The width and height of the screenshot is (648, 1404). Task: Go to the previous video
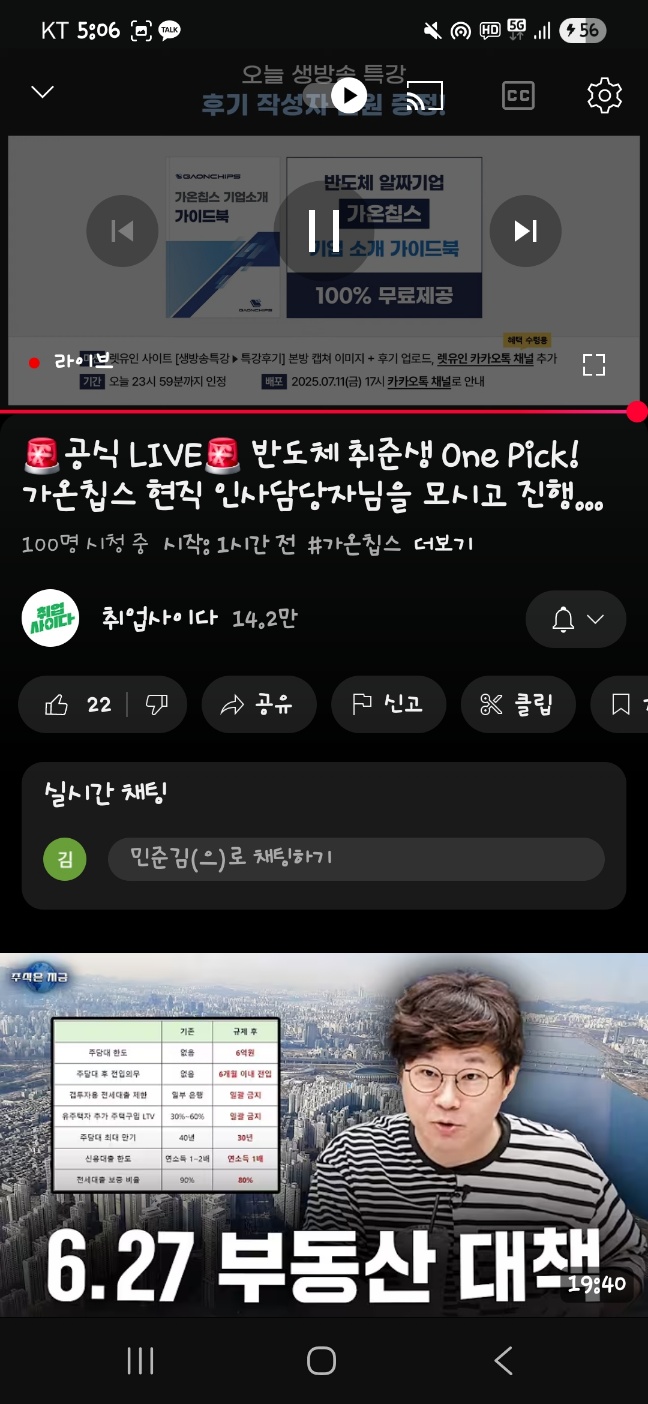click(122, 231)
